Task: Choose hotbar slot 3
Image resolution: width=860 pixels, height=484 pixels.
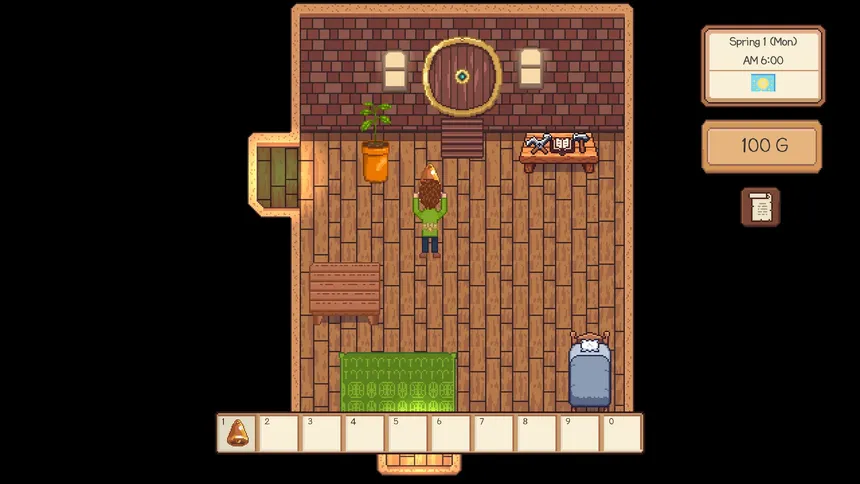Action: pyautogui.click(x=323, y=433)
